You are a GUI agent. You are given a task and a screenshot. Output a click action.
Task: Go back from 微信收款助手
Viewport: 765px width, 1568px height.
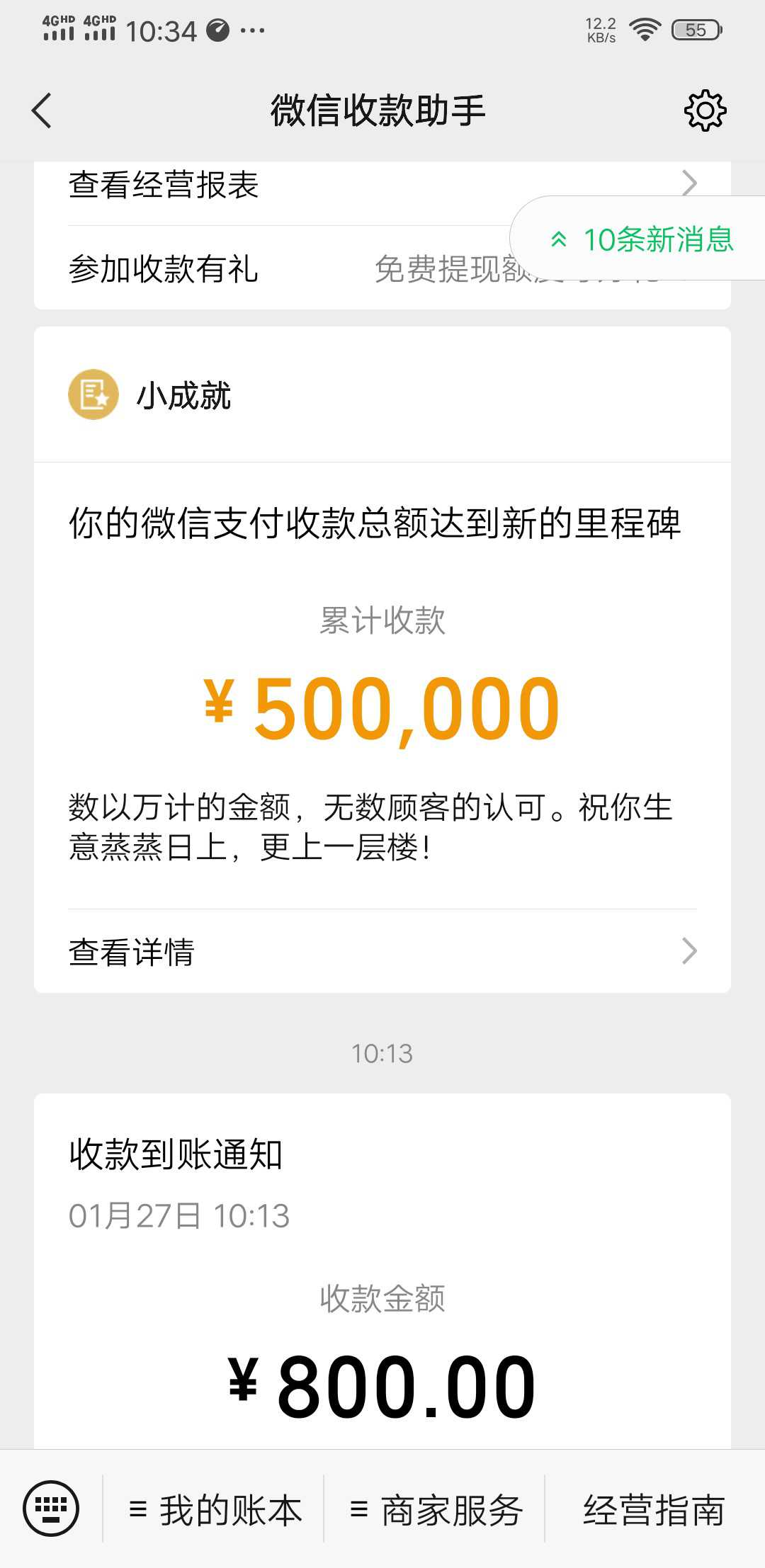coord(42,111)
